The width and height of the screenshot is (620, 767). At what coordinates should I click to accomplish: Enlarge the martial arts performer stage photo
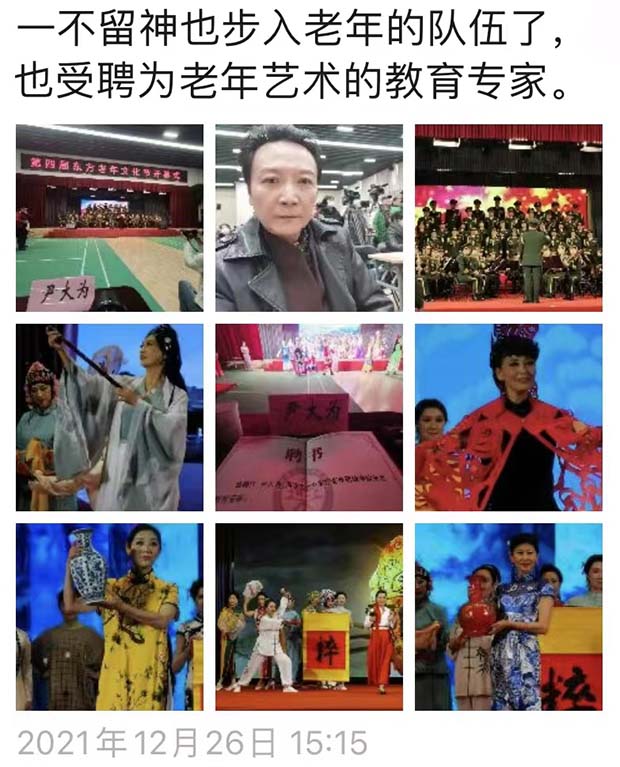[x=309, y=616]
